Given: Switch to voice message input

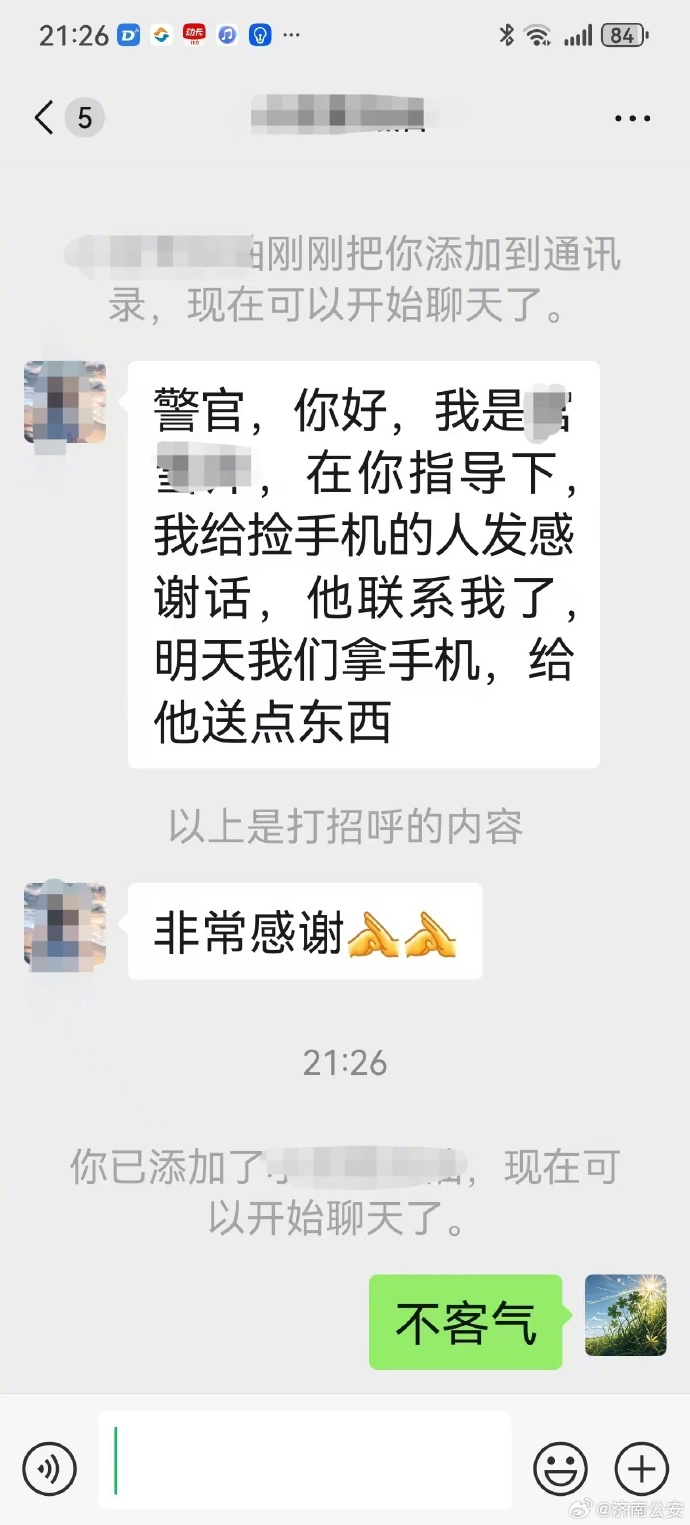Looking at the screenshot, I should (x=49, y=1468).
